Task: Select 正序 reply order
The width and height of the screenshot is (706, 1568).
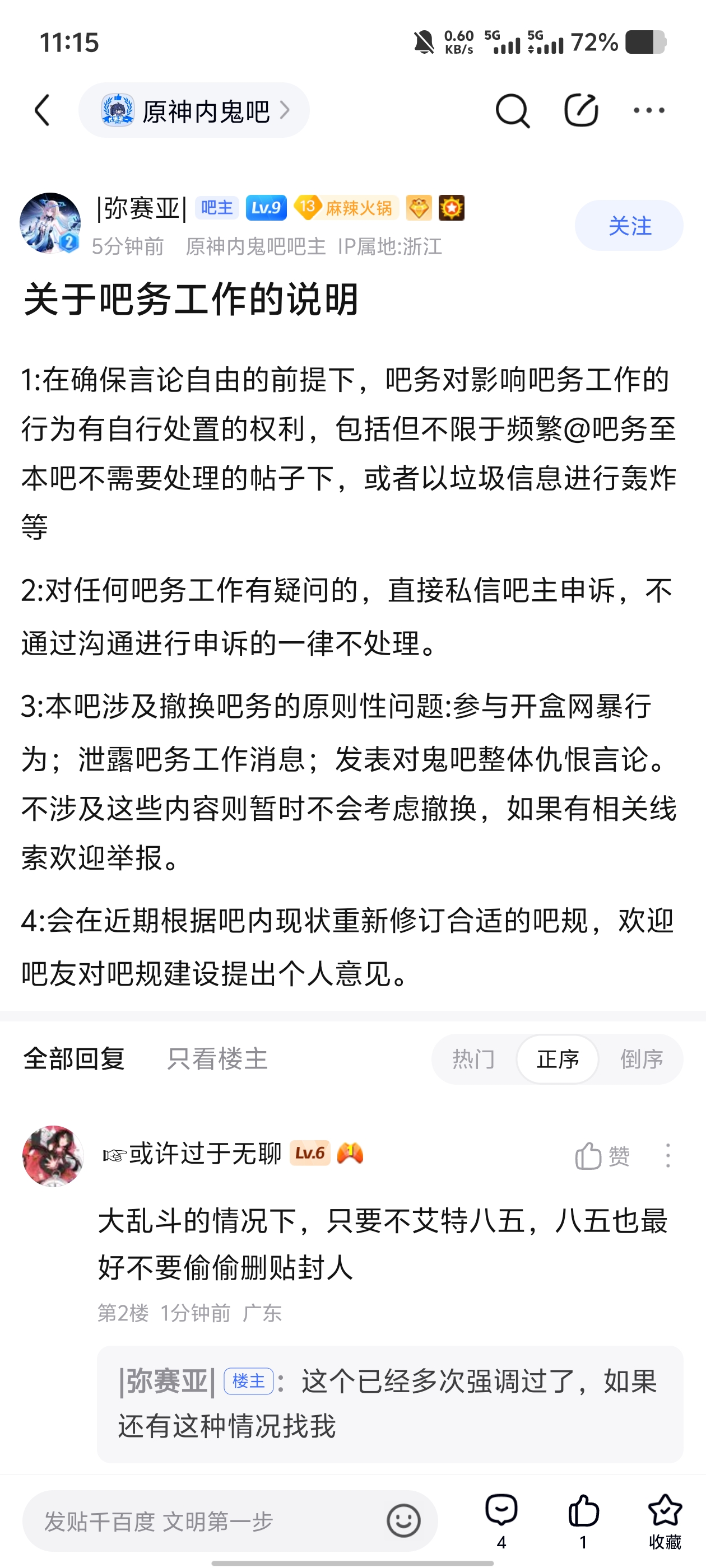Action: 558,1059
